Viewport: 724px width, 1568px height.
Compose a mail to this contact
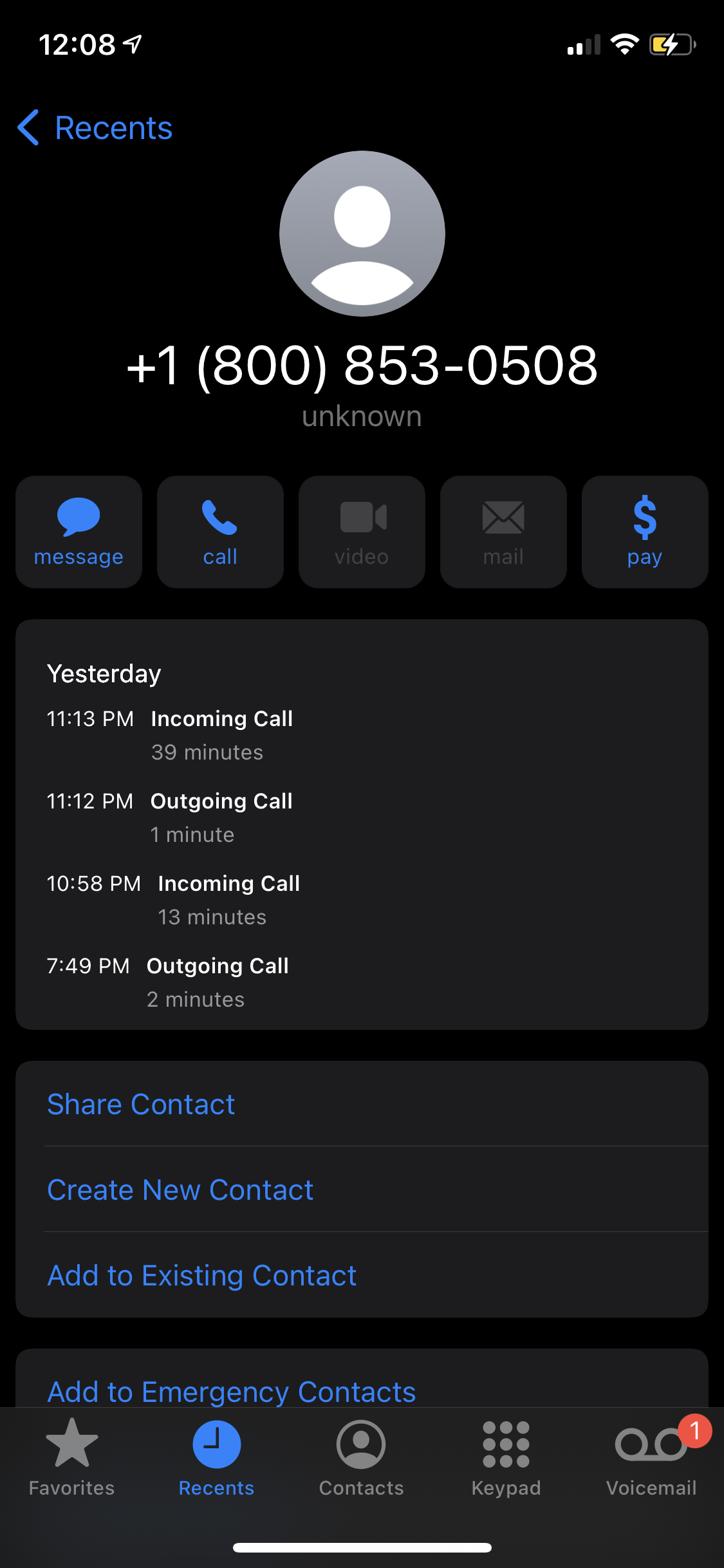(x=503, y=532)
